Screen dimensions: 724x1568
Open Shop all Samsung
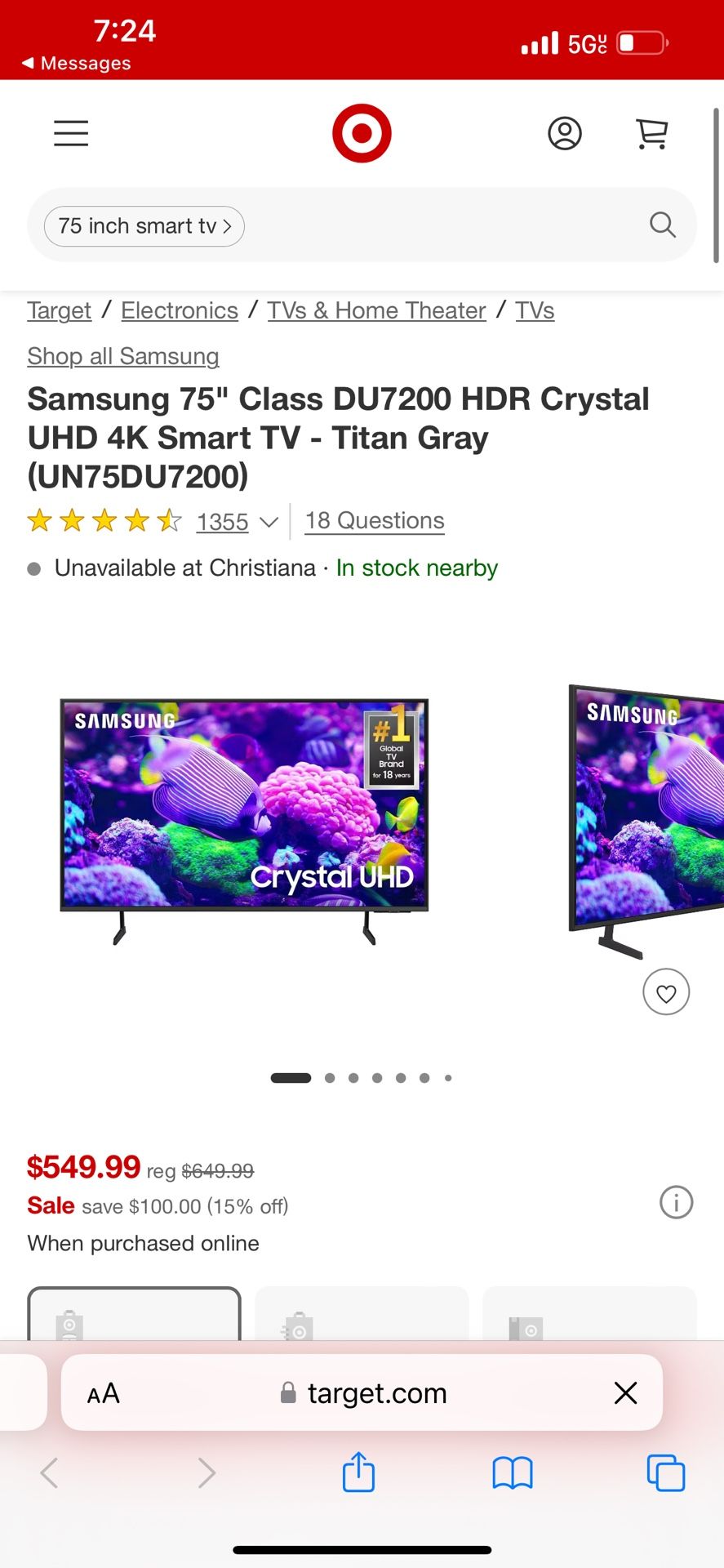coord(122,356)
